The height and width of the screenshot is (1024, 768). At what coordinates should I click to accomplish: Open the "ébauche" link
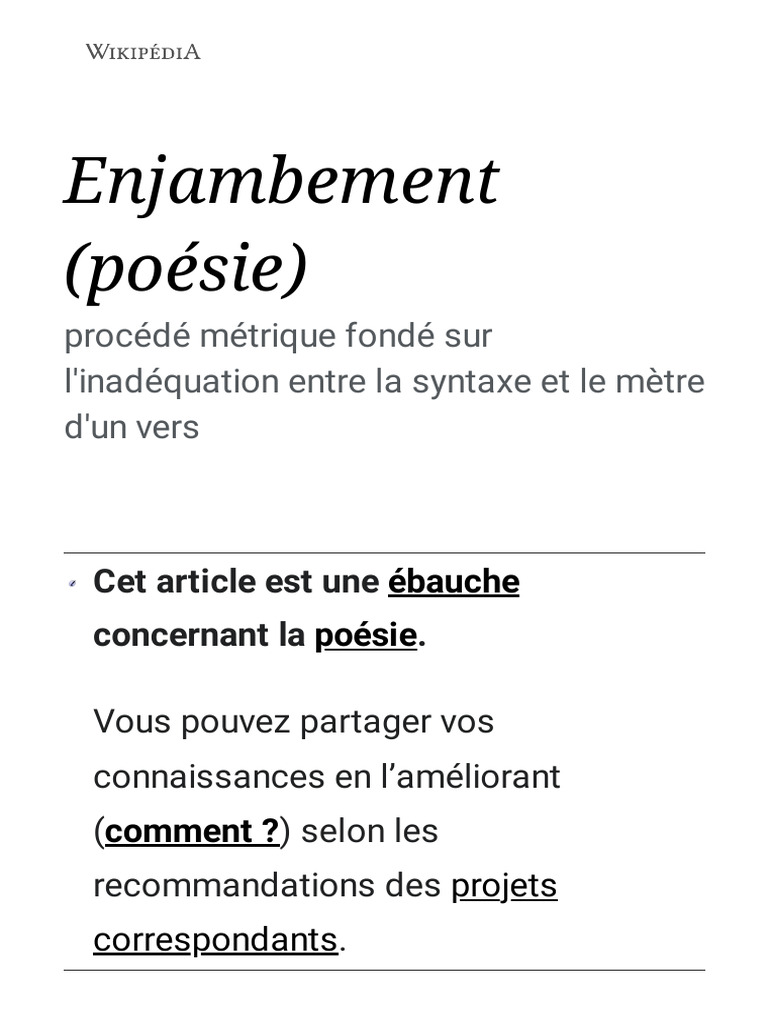tap(453, 581)
